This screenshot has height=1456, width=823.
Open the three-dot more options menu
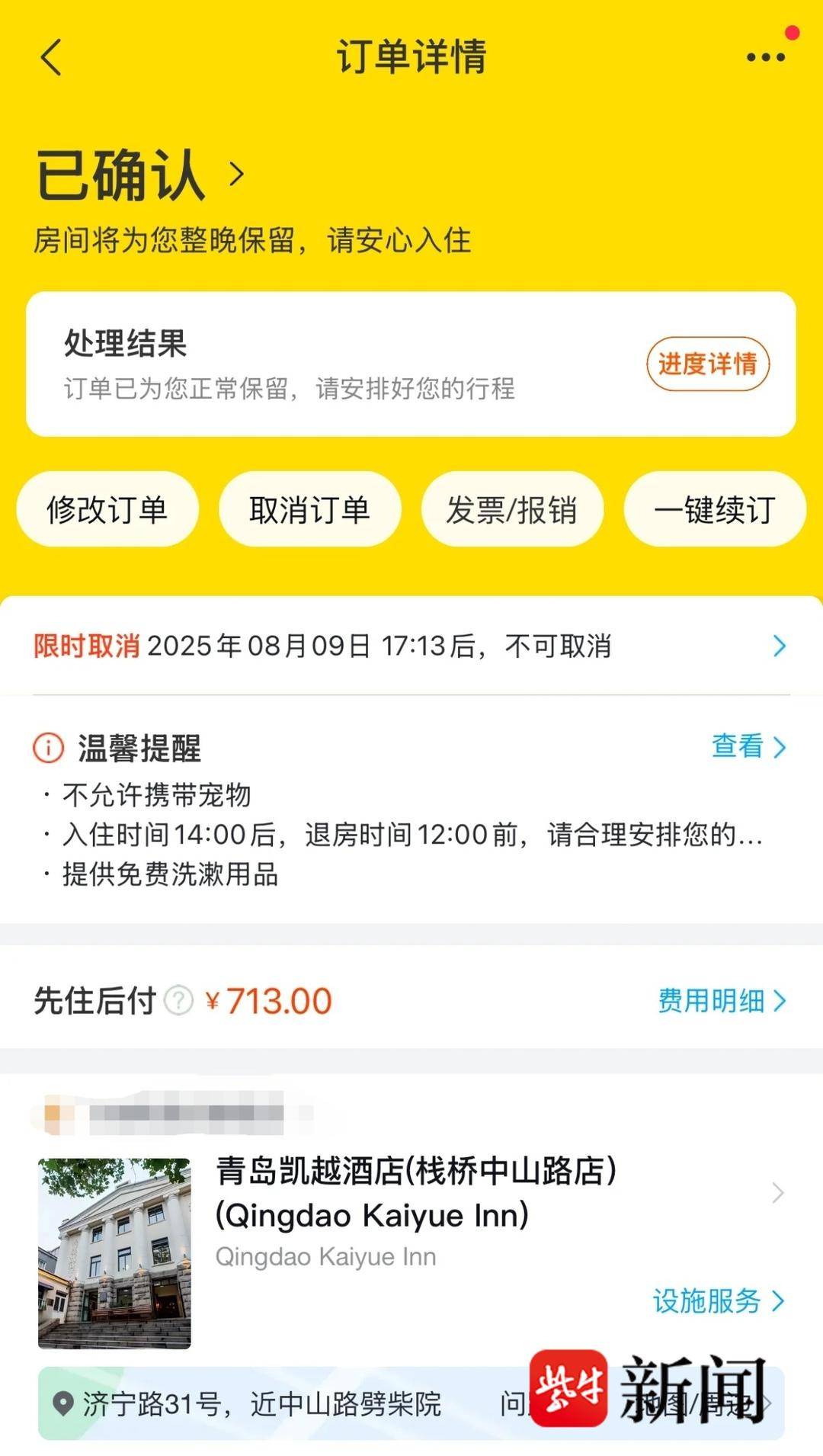(765, 57)
